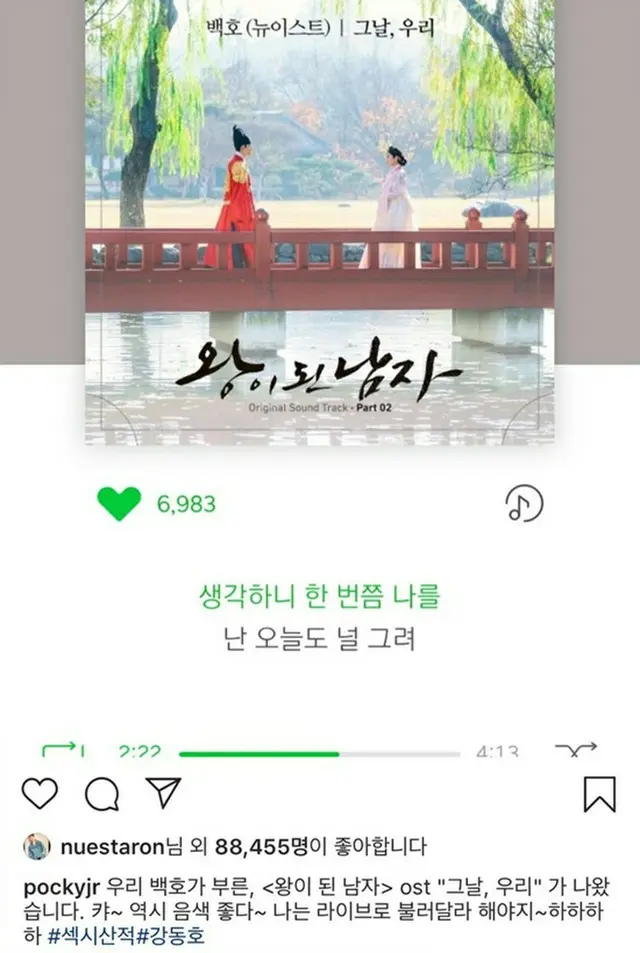Share the post with paper plane icon
The image size is (640, 953).
162,792
